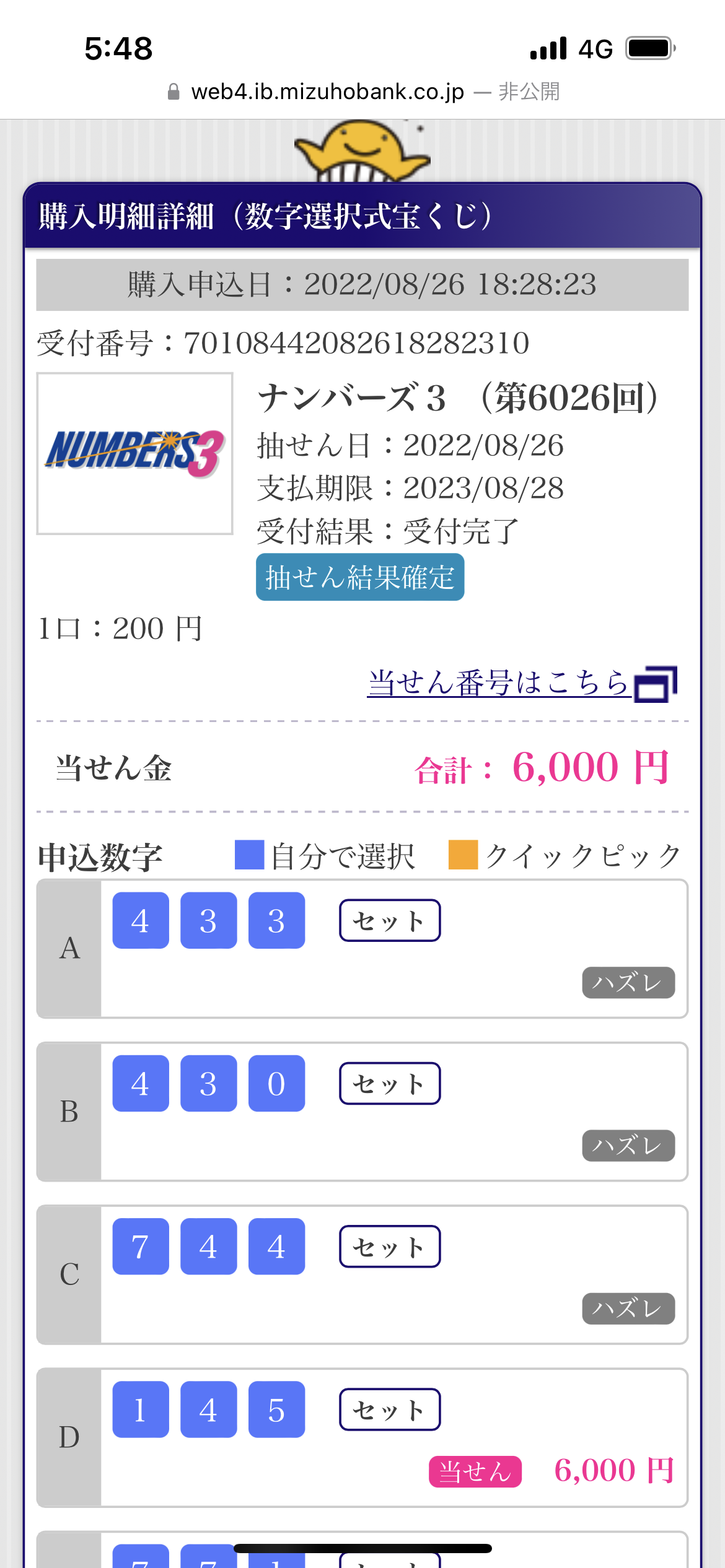
Task: Tap the web4.ib.mizuhobank.co.jp address bar
Action: [363, 92]
